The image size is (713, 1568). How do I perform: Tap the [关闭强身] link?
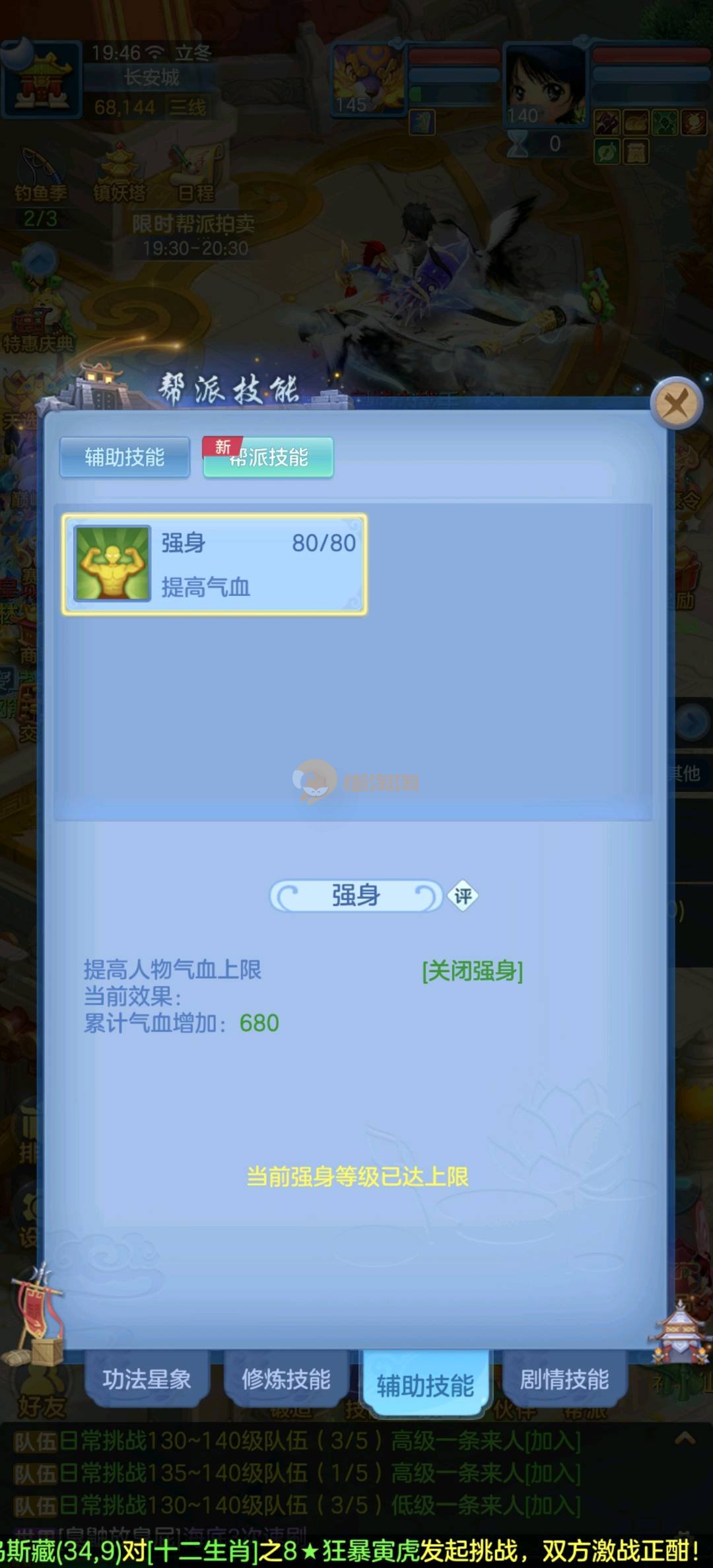pos(473,971)
